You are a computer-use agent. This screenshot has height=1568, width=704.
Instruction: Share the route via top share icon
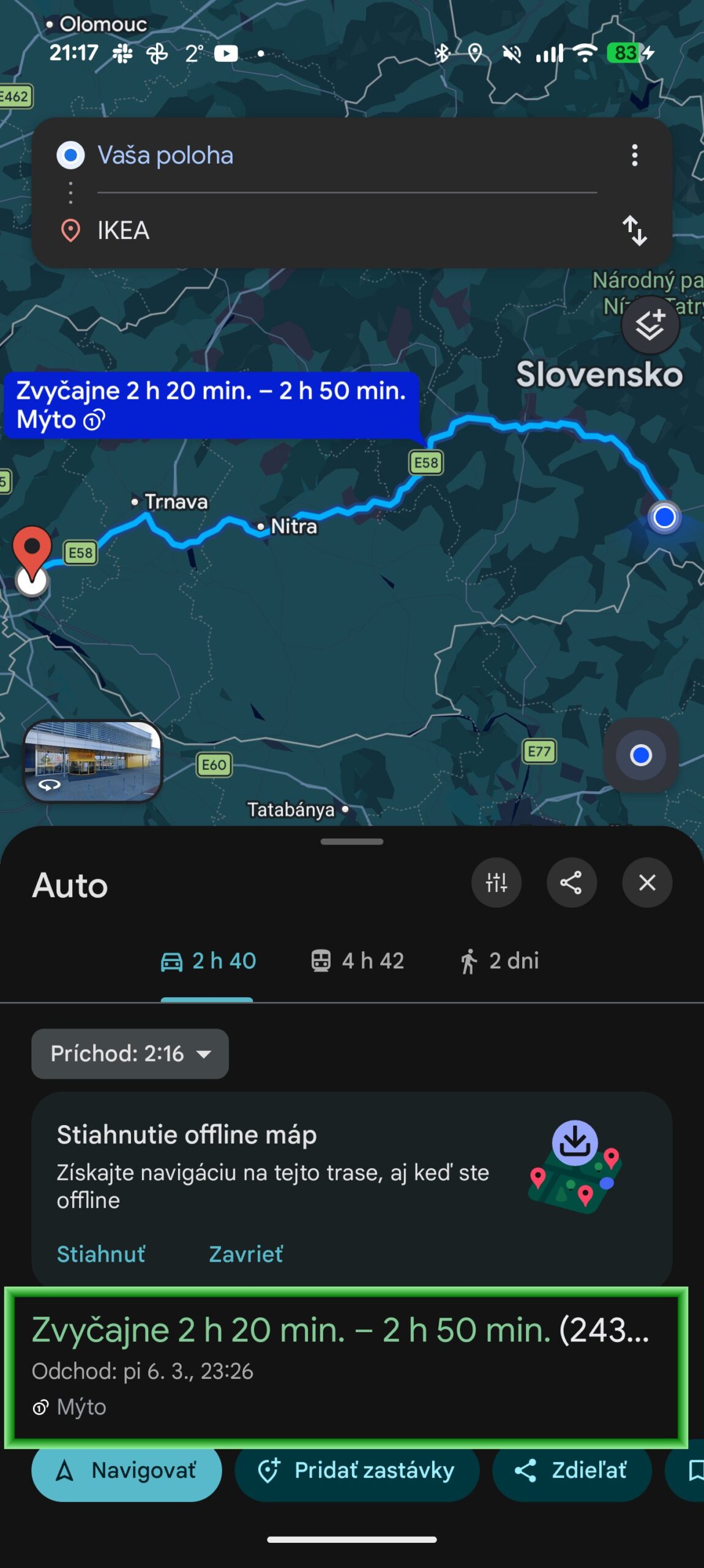tap(571, 883)
